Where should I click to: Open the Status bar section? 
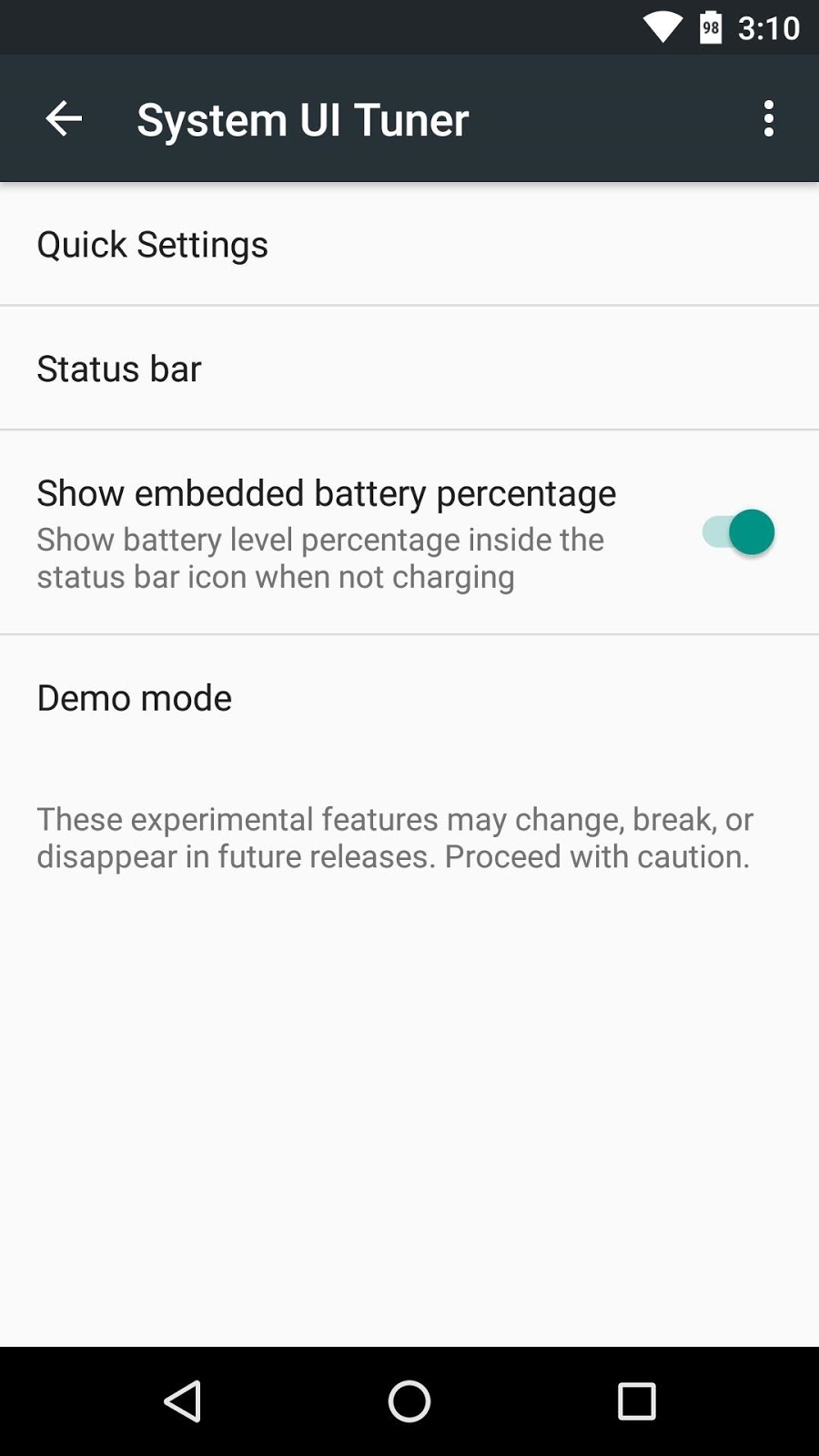[x=118, y=368]
